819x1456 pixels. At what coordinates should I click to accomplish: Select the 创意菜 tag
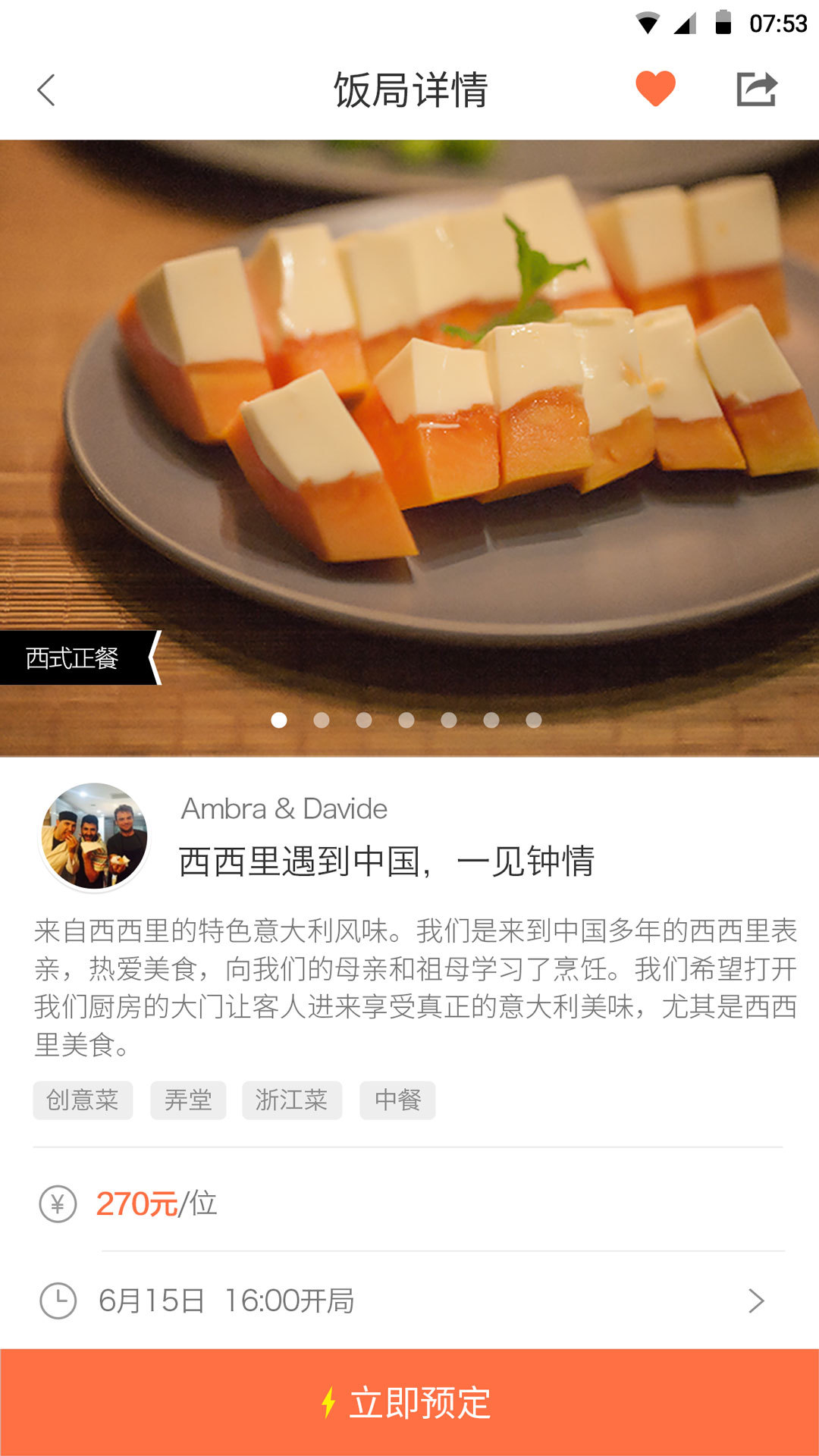[x=83, y=1100]
